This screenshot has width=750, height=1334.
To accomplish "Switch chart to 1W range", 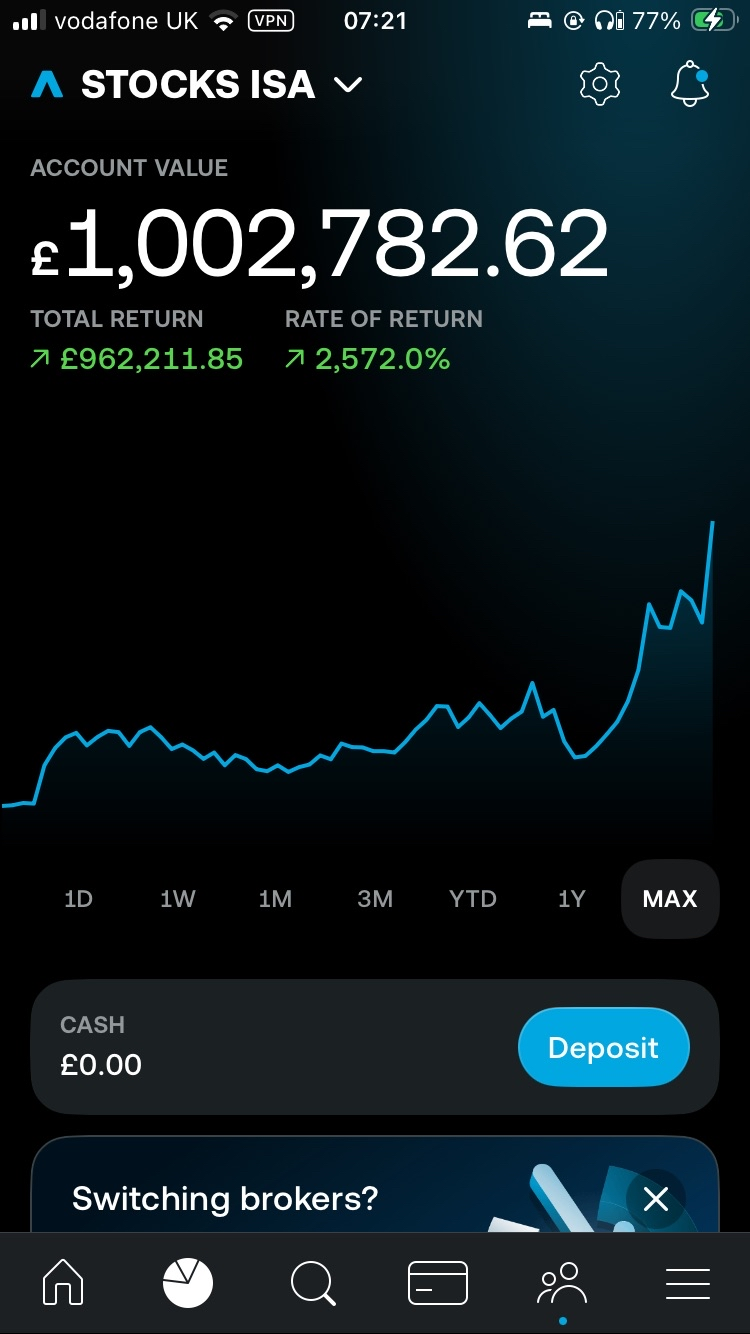I will coord(177,899).
